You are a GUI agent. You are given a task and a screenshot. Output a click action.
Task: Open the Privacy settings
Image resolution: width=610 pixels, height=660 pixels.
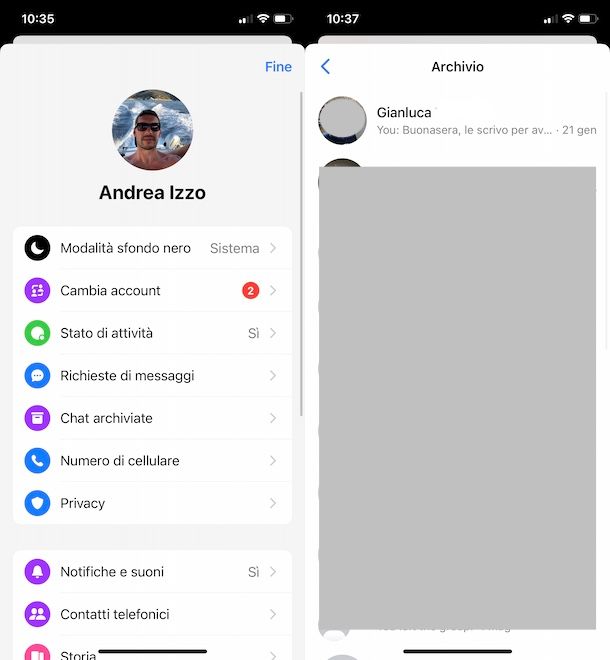point(152,503)
